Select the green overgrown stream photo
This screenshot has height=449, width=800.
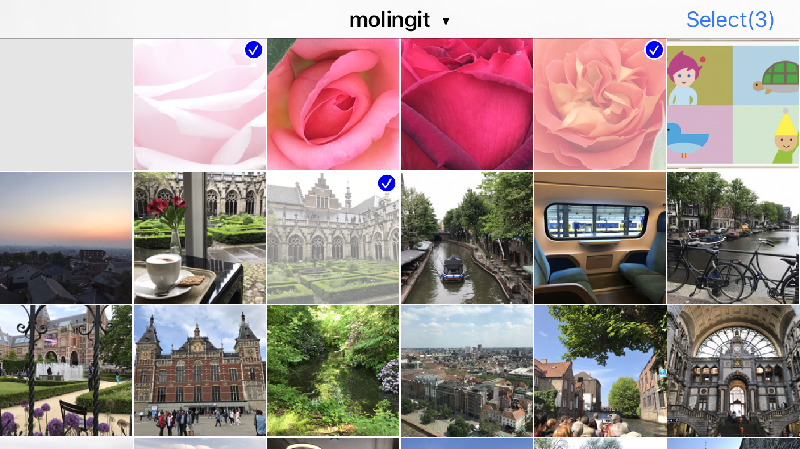pos(333,371)
